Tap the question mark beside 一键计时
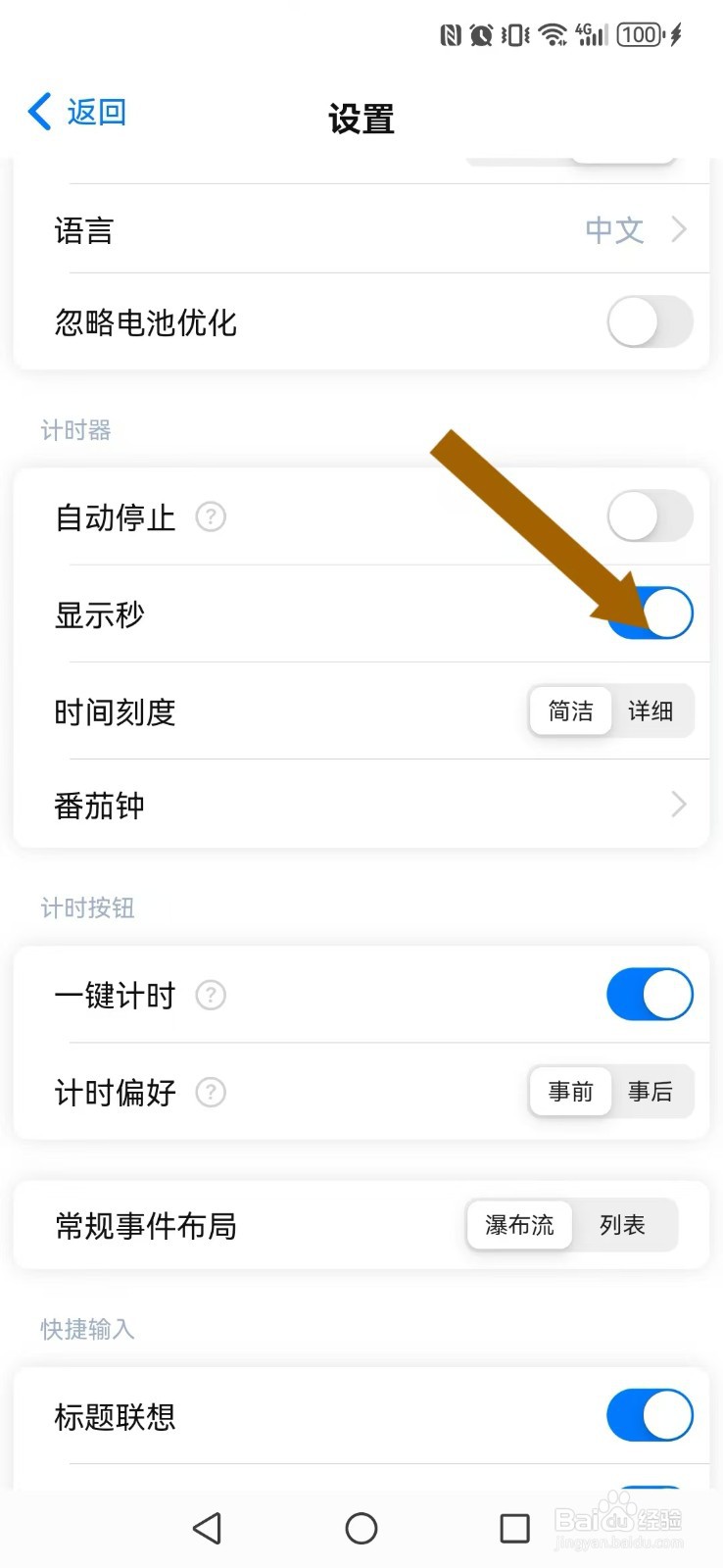The height and width of the screenshot is (1568, 723). point(211,995)
